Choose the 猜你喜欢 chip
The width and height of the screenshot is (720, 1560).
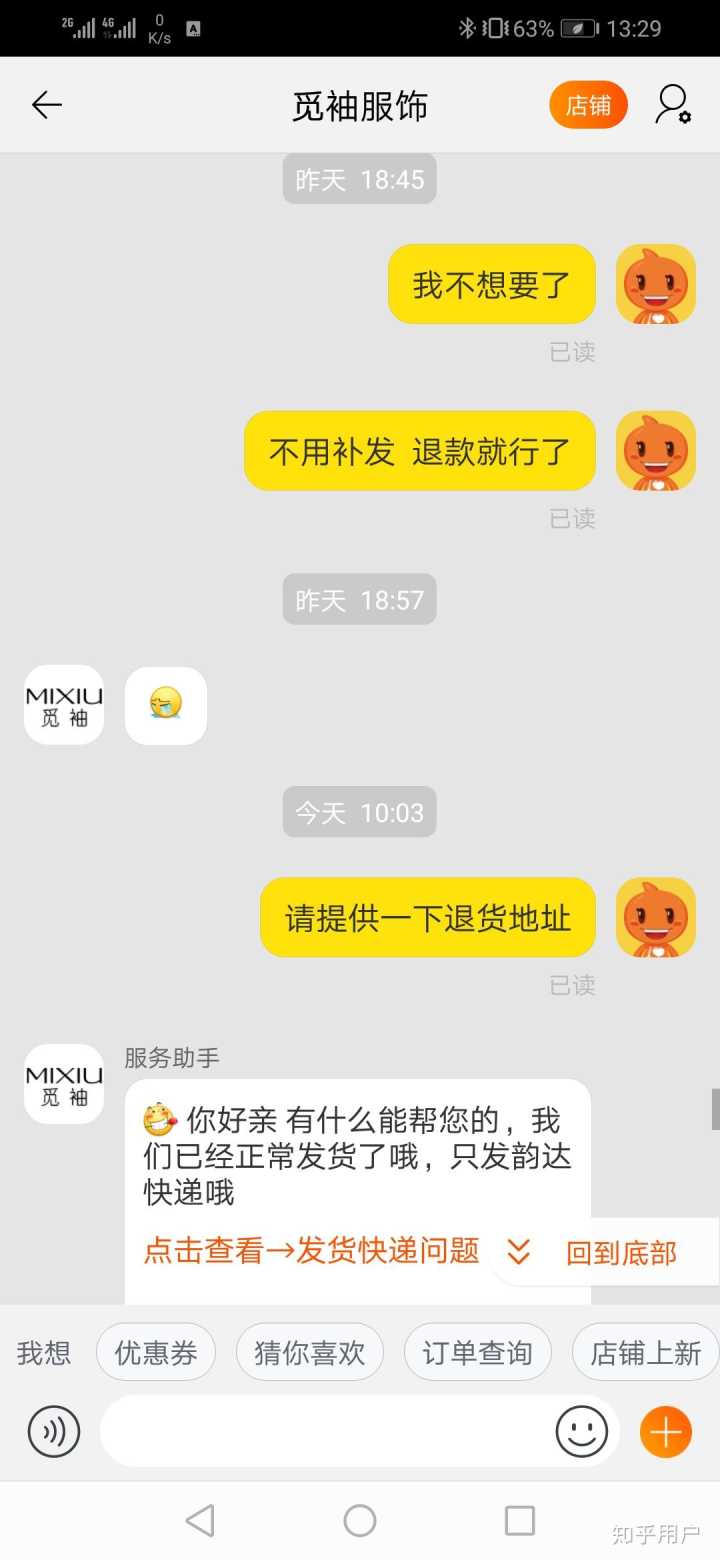310,1353
